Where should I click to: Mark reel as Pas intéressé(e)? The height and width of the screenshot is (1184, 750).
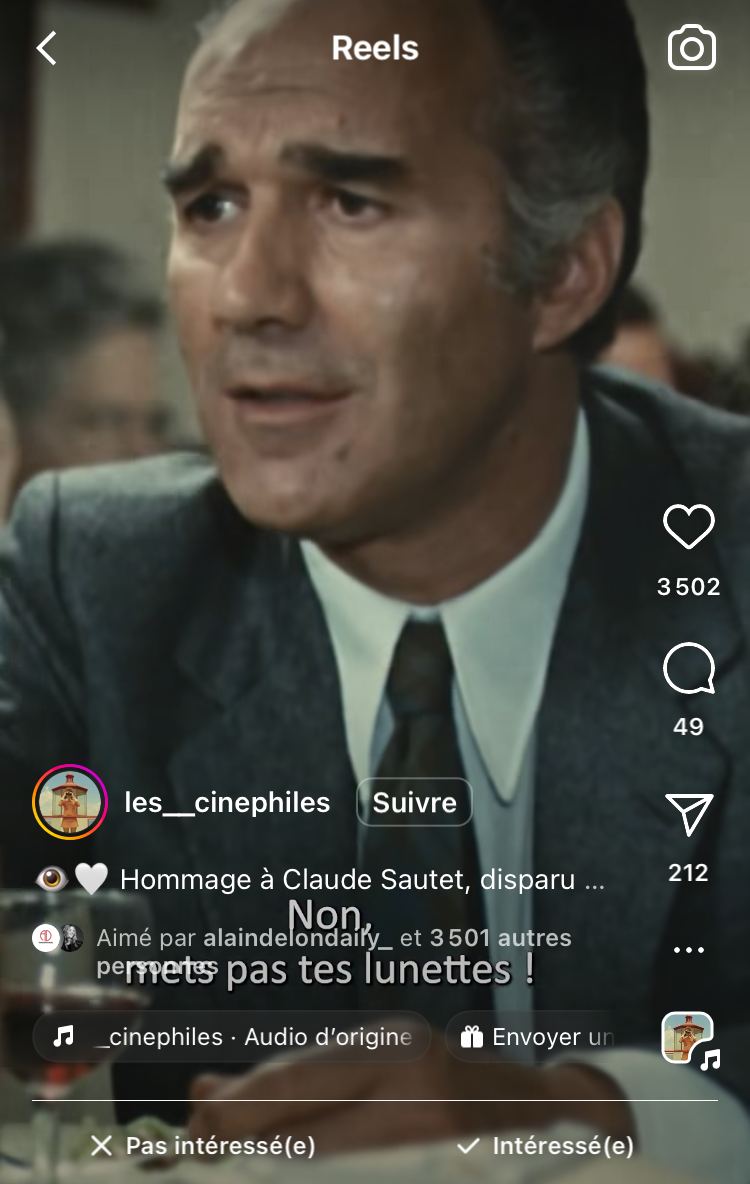click(202, 1146)
